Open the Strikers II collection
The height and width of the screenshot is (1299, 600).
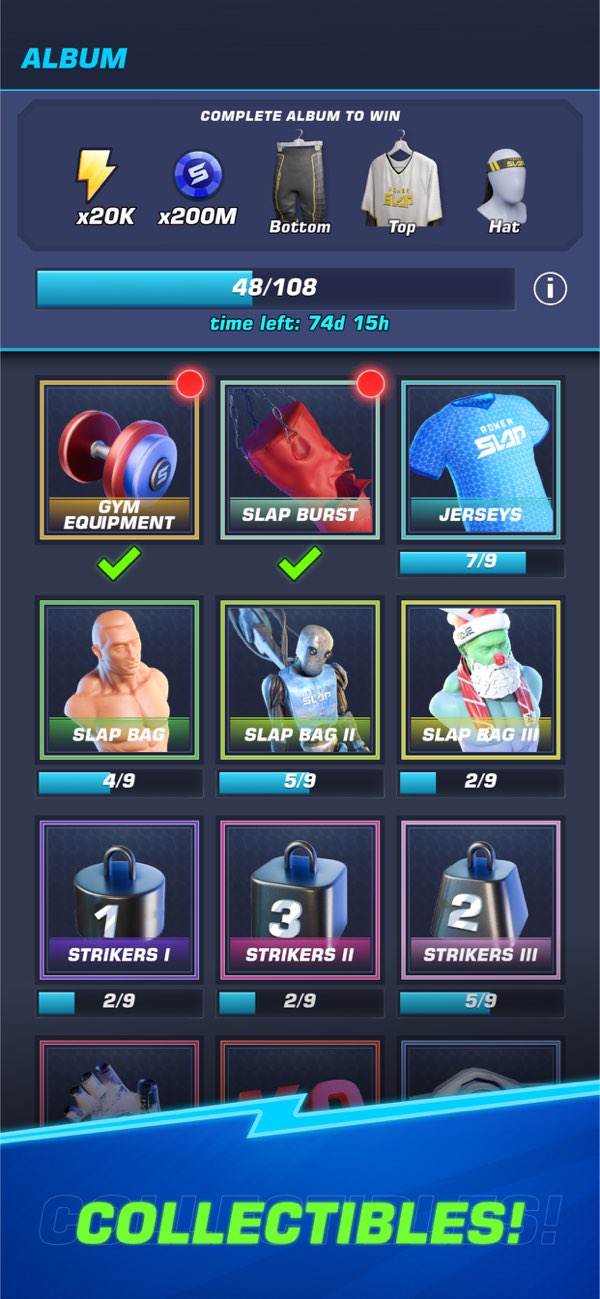300,899
